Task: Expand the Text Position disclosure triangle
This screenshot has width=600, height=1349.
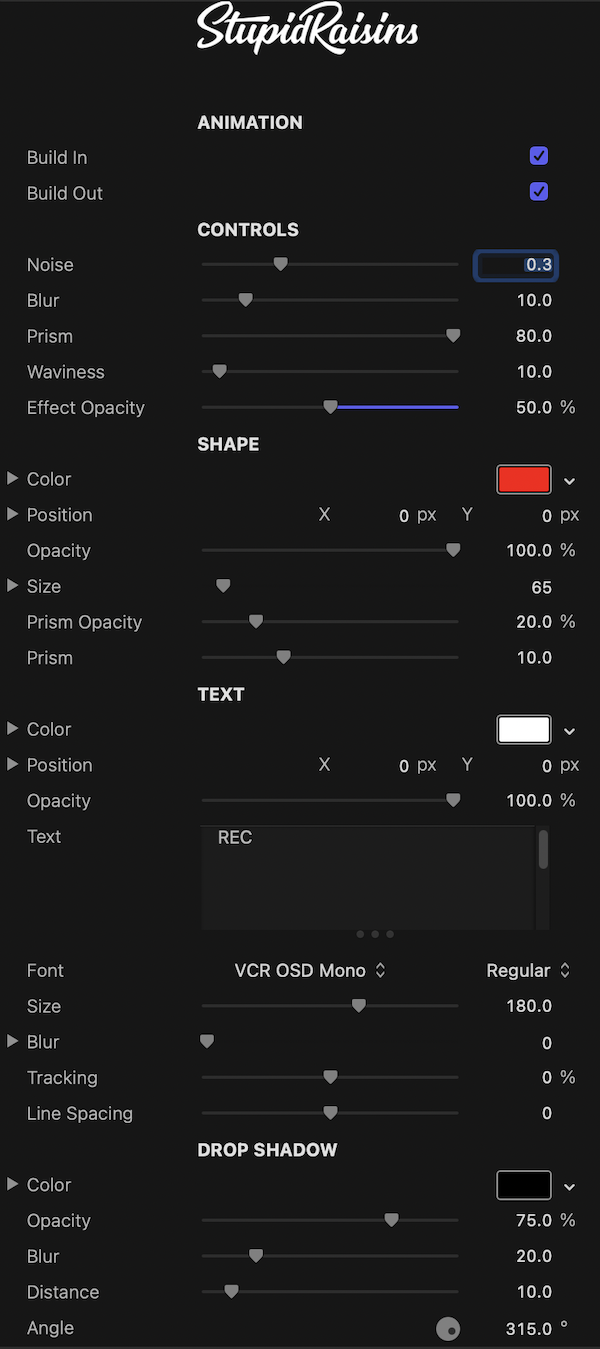Action: pyautogui.click(x=13, y=765)
